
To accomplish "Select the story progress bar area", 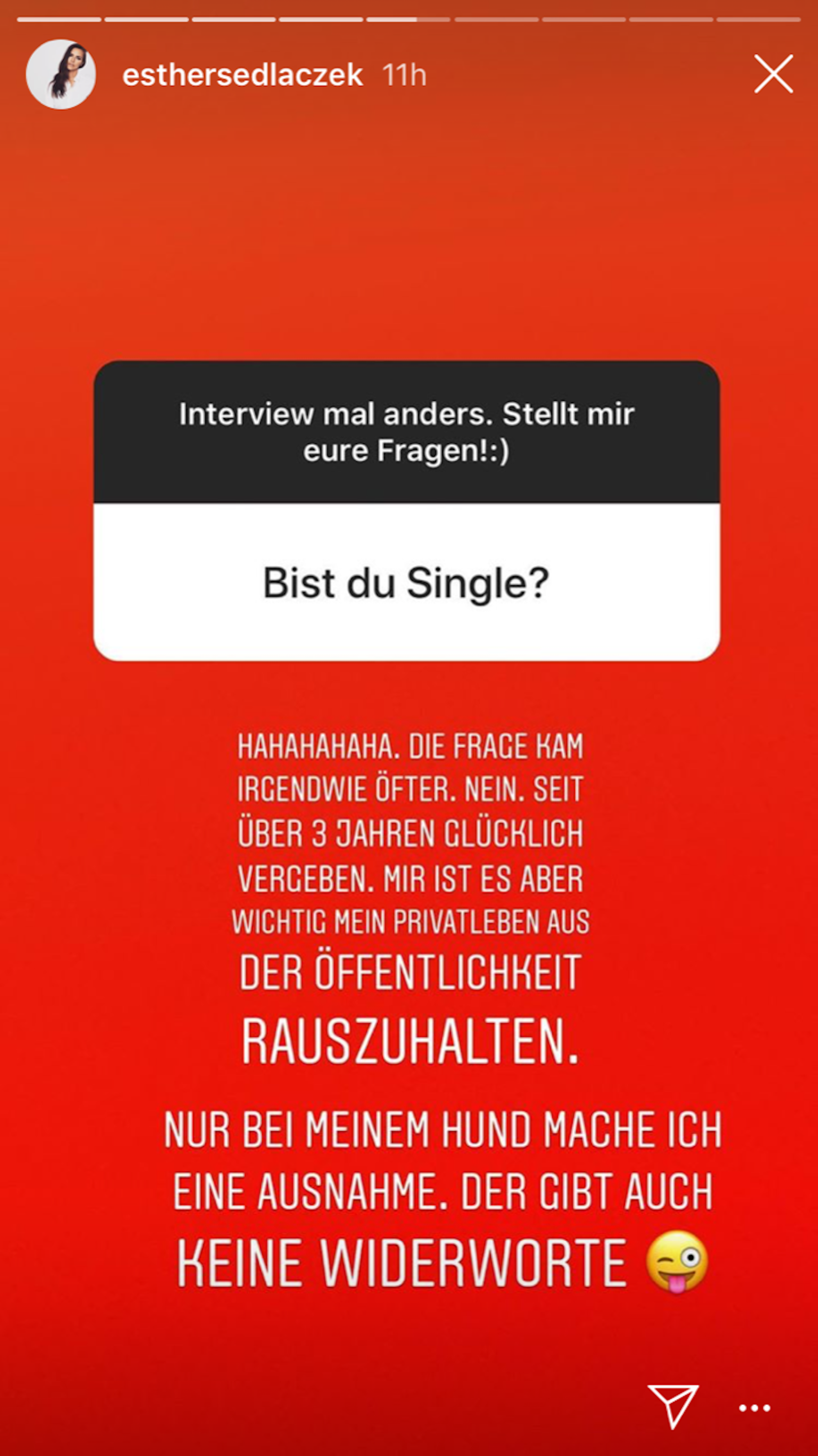I will coord(409,19).
